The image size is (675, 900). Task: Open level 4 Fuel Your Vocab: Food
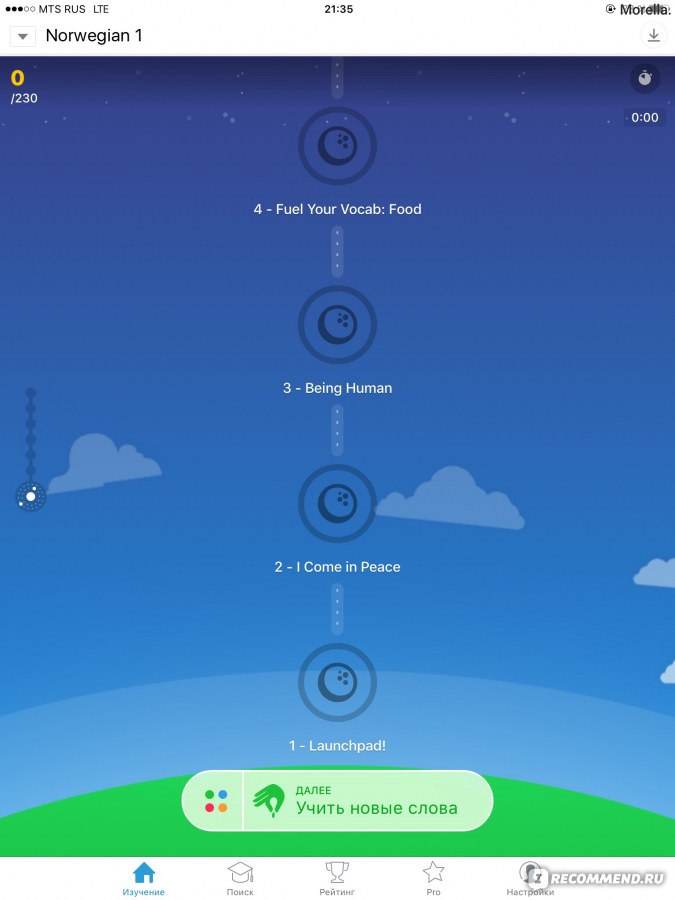coord(337,146)
